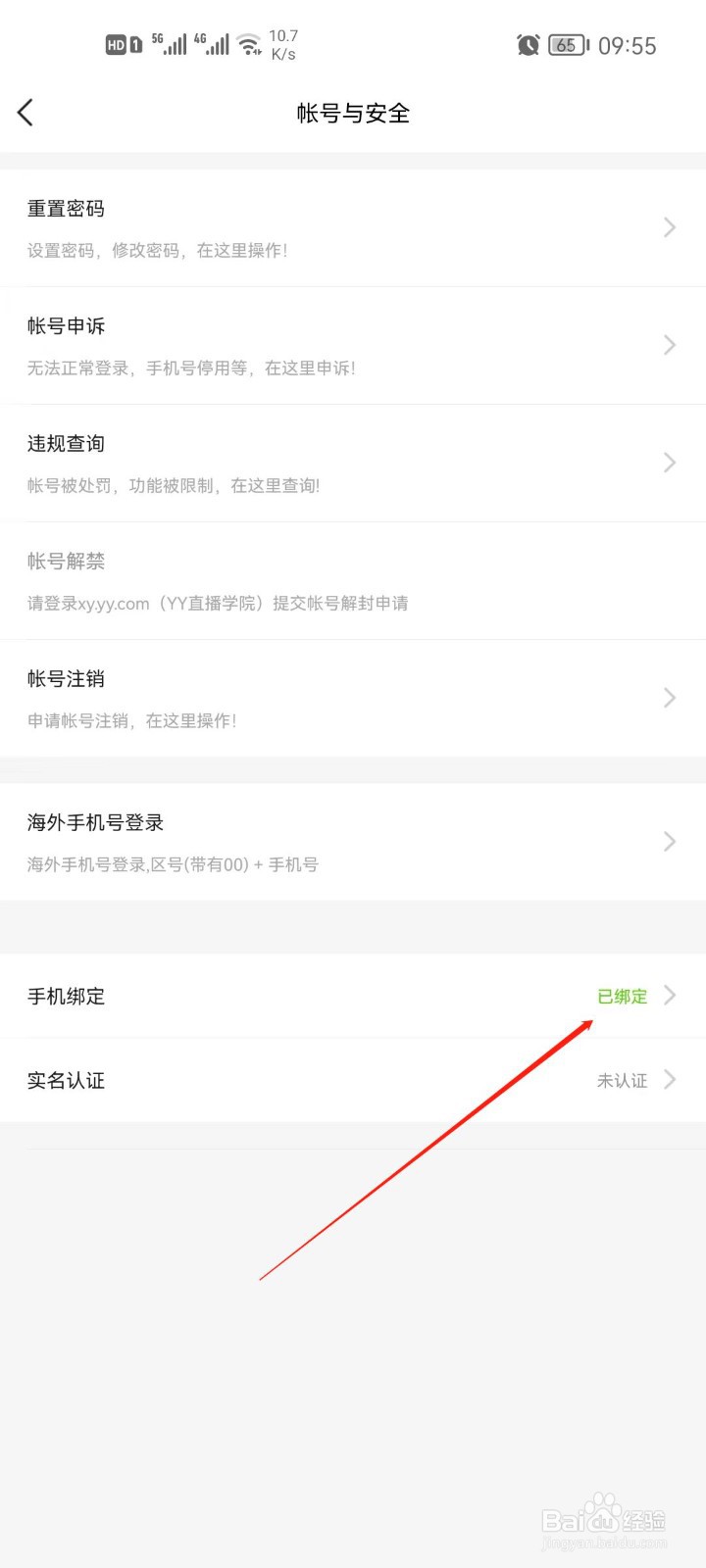This screenshot has width=706, height=1568.
Task: Expand the 帐号申诉 entry via its chevron
Action: [x=670, y=345]
